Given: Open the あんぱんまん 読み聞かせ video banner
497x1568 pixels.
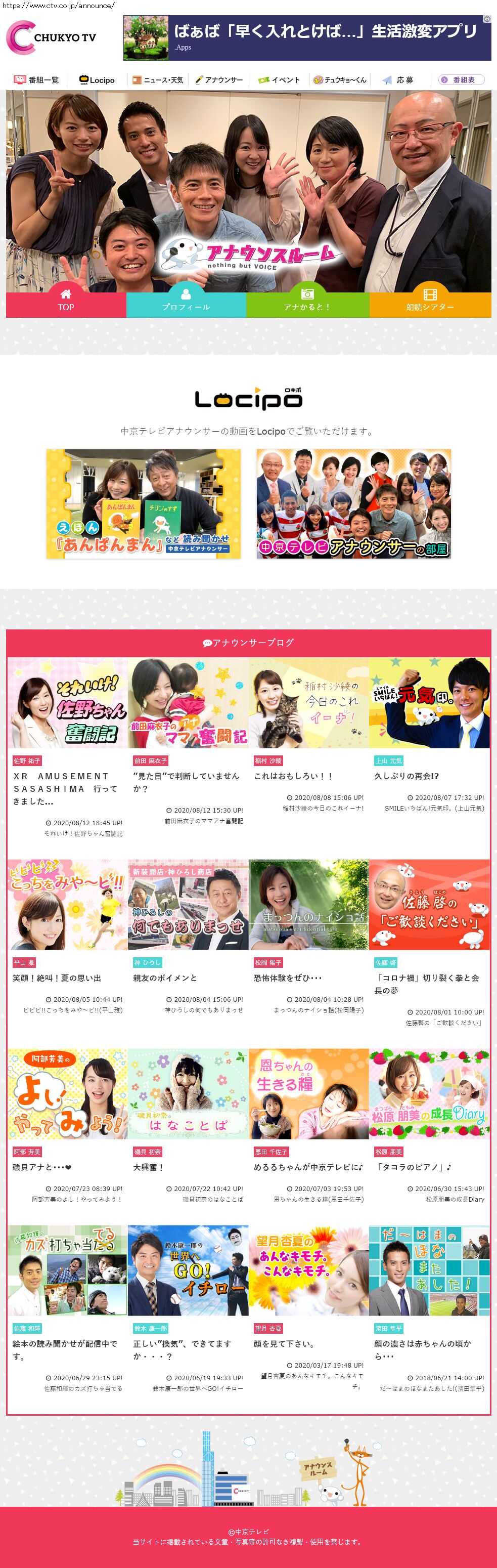Looking at the screenshot, I should 144,504.
